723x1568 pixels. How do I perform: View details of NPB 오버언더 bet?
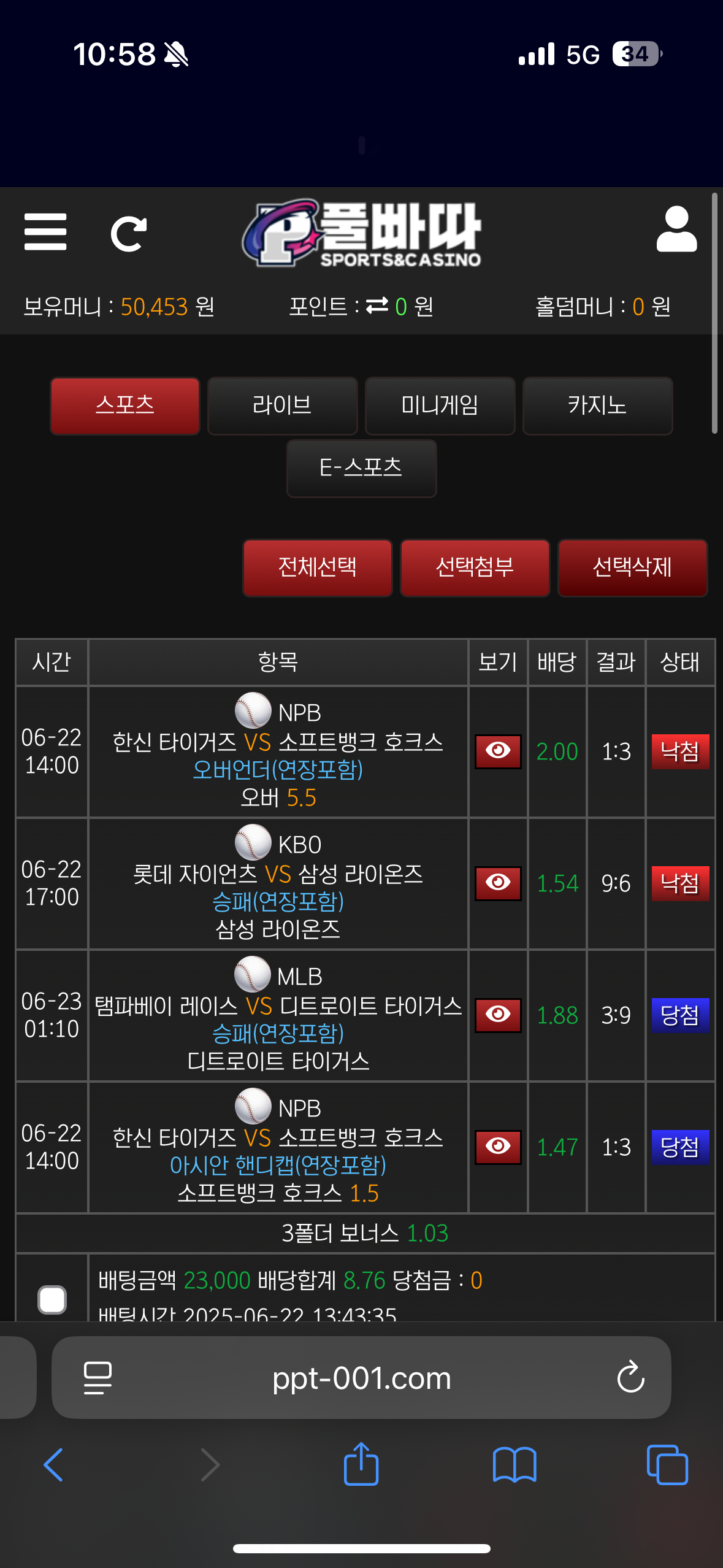click(x=498, y=751)
